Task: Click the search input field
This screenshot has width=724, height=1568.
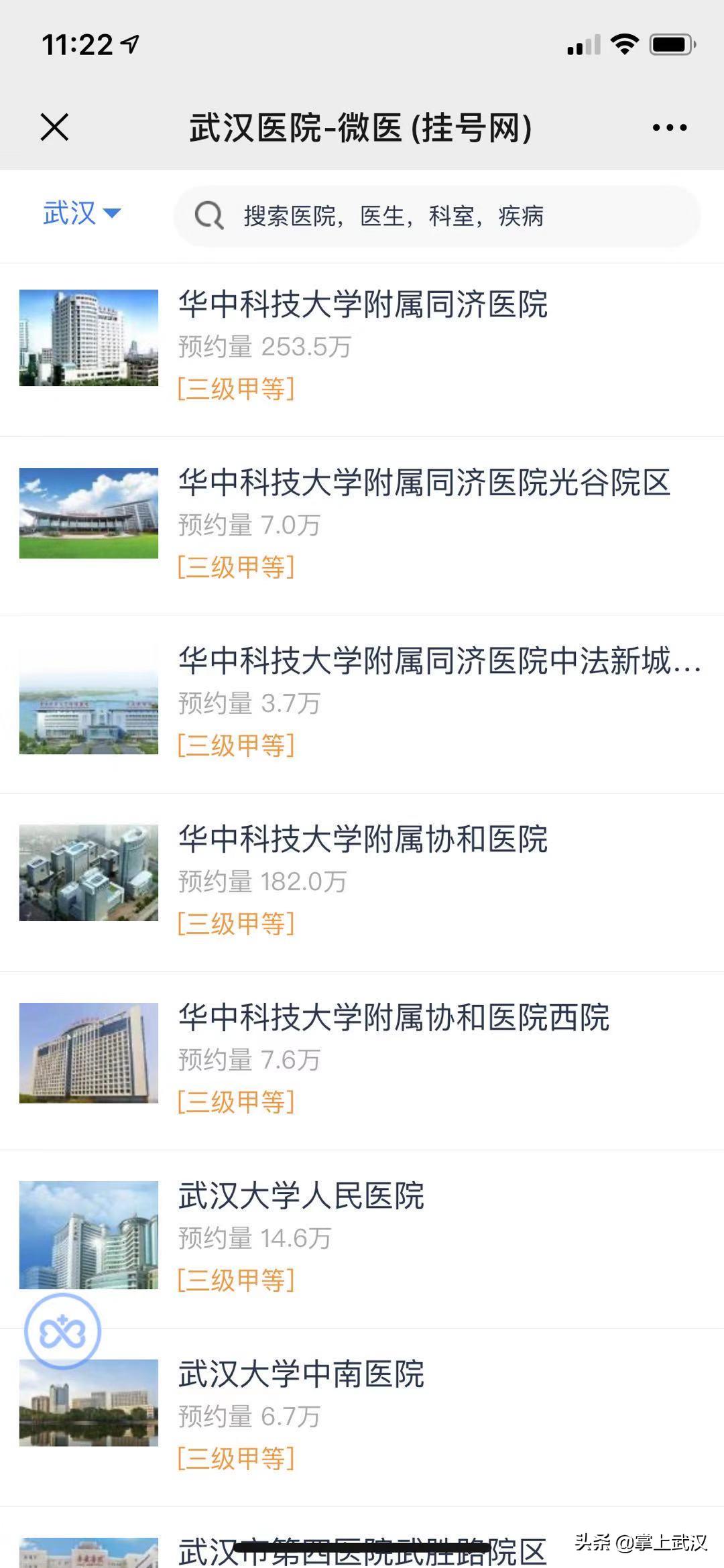Action: point(436,215)
